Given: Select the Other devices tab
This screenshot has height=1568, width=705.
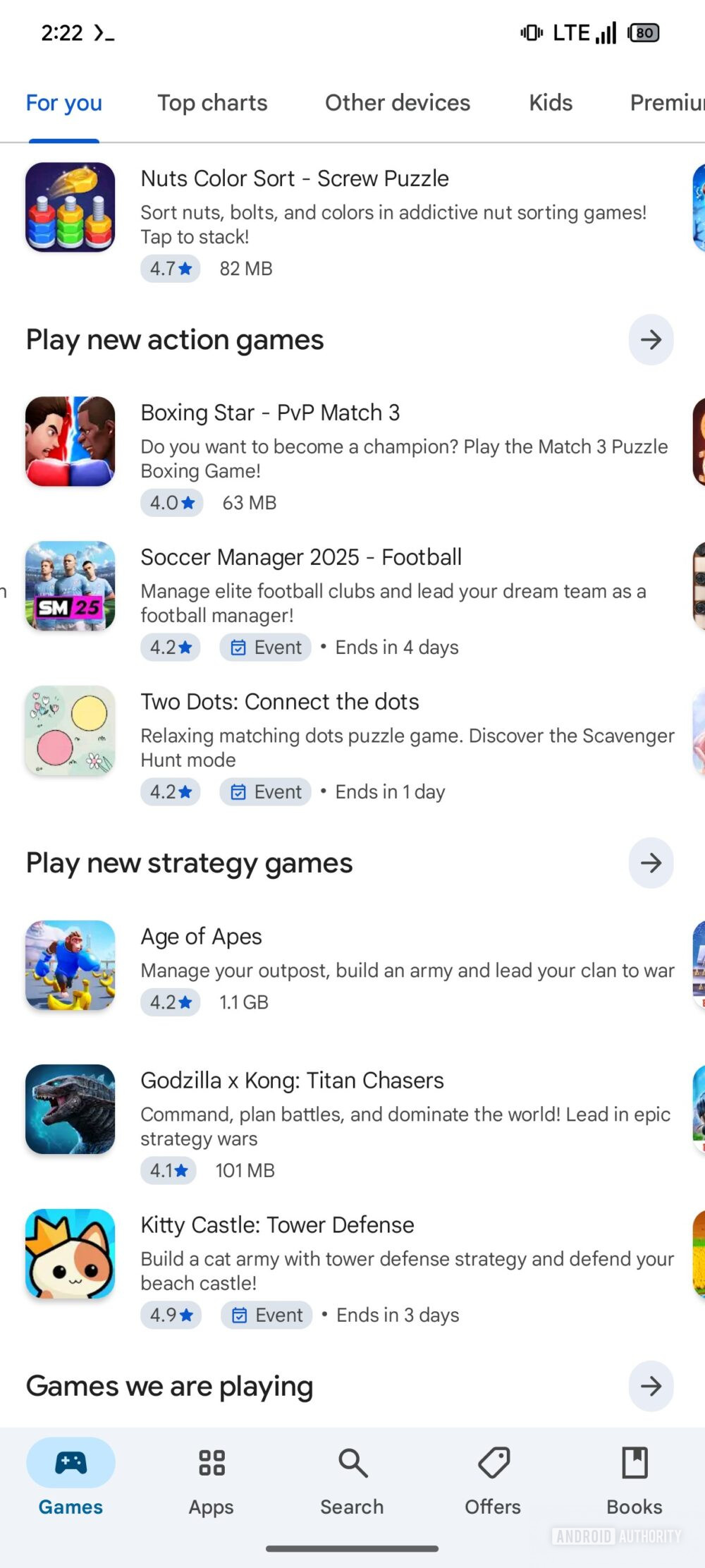Looking at the screenshot, I should (397, 103).
